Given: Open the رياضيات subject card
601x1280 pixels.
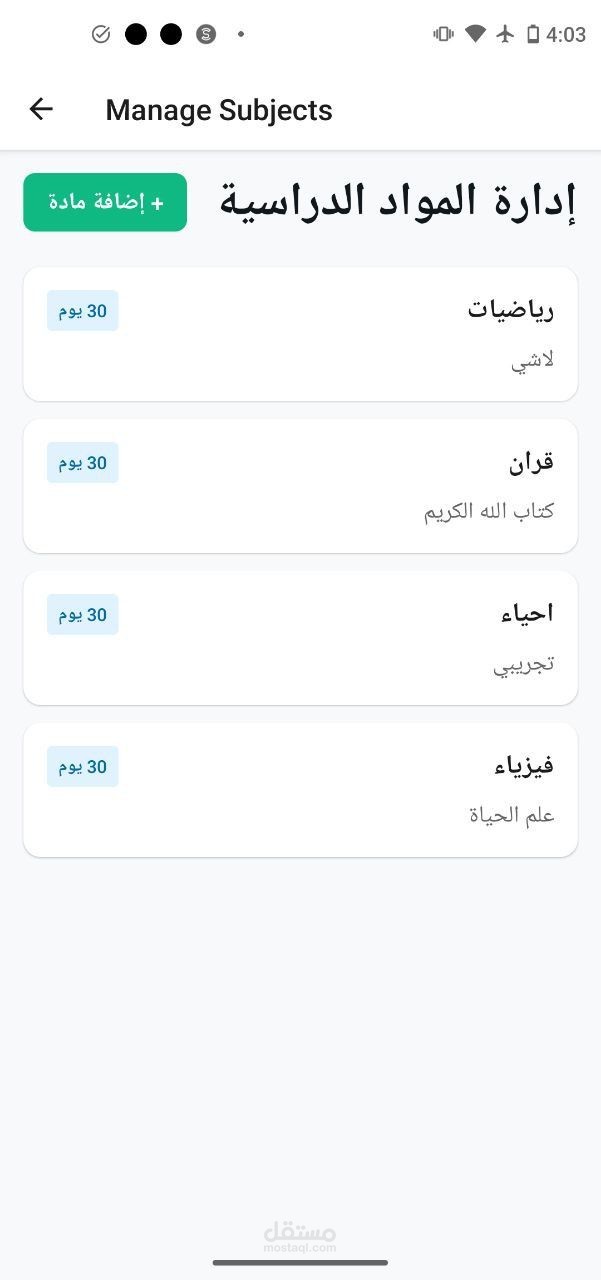Looking at the screenshot, I should (x=300, y=334).
